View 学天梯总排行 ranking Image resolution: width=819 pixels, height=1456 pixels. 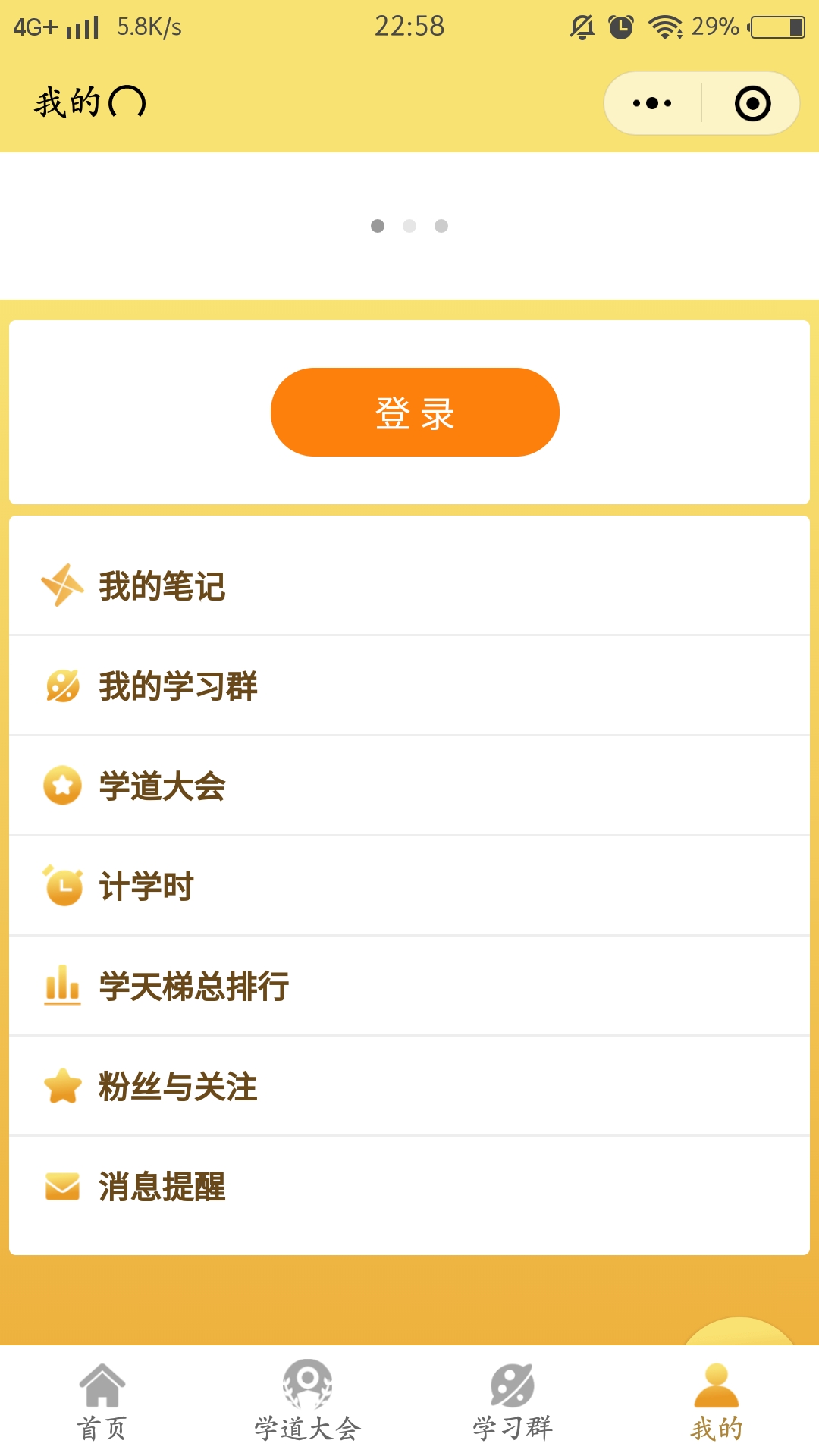click(194, 987)
